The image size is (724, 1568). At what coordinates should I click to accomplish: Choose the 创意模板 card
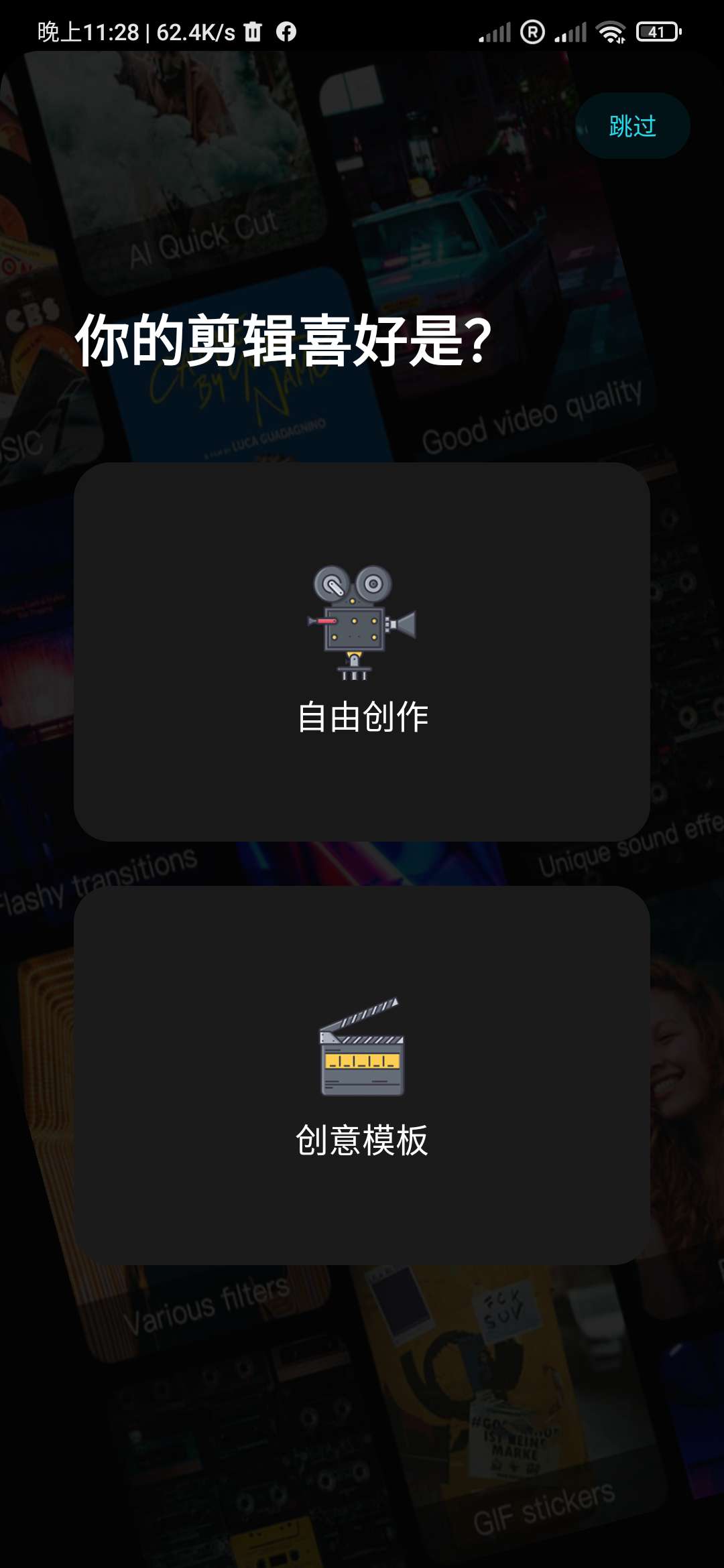362,1075
